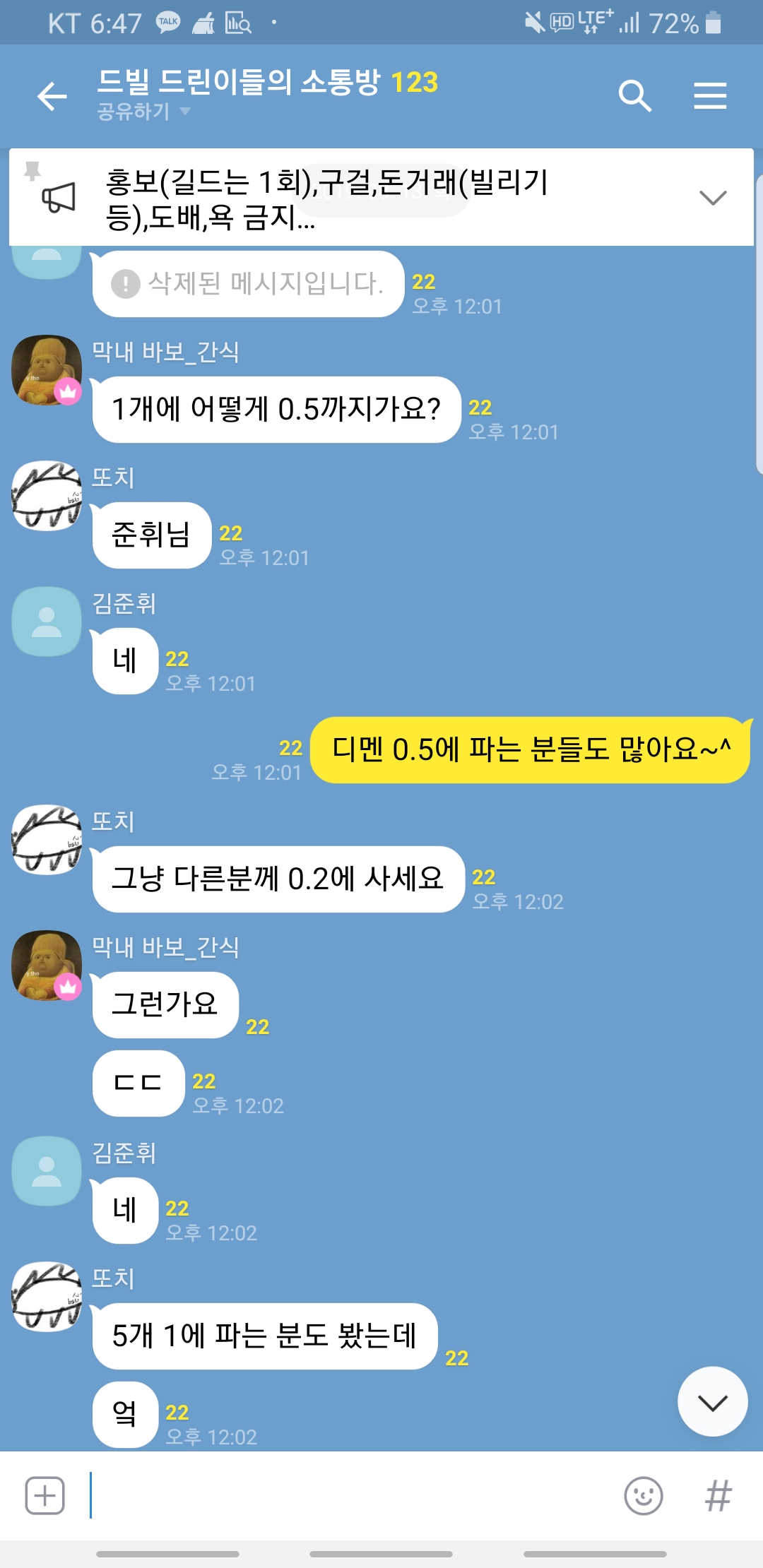The height and width of the screenshot is (1568, 763).
Task: Tap the hashtag search button
Action: click(718, 1495)
